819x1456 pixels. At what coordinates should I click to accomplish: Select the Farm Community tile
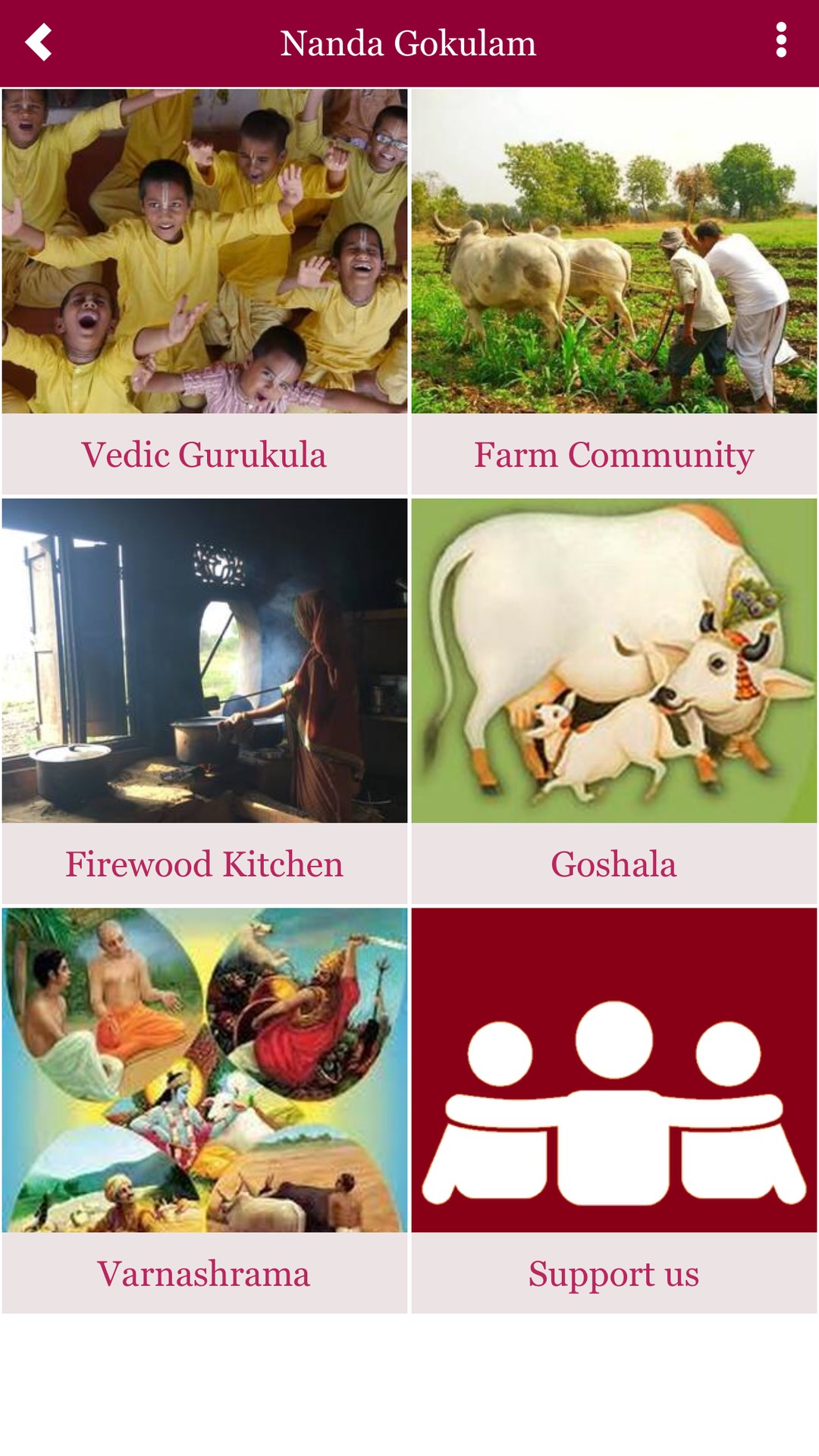614,291
